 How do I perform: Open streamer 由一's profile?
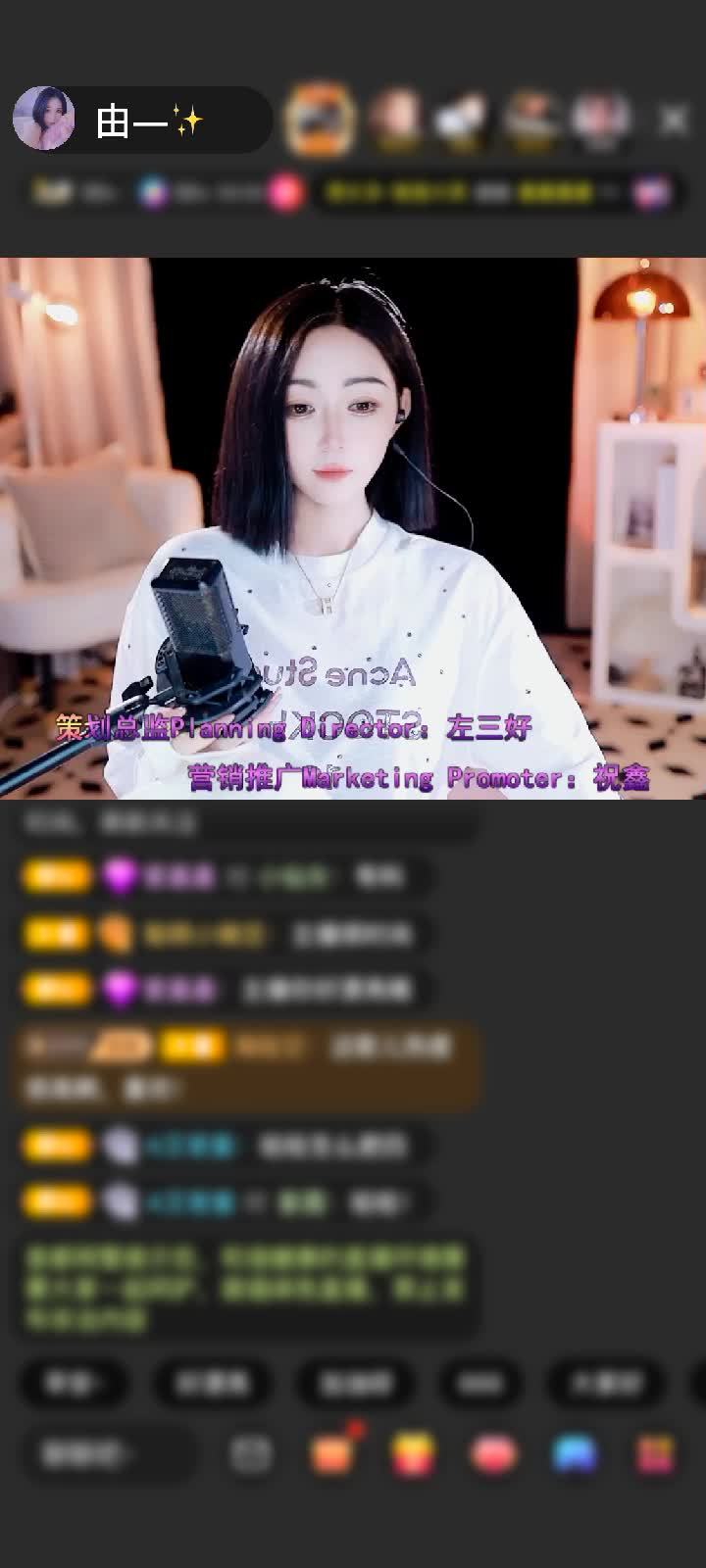[44, 119]
